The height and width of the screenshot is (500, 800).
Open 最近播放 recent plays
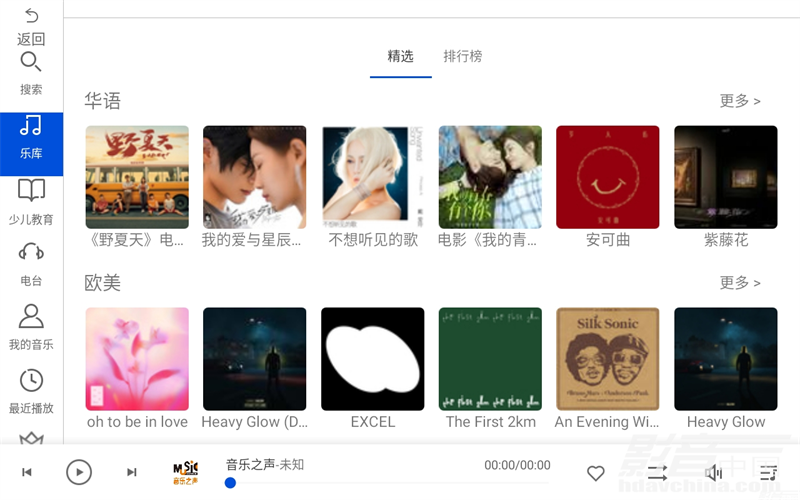point(31,391)
